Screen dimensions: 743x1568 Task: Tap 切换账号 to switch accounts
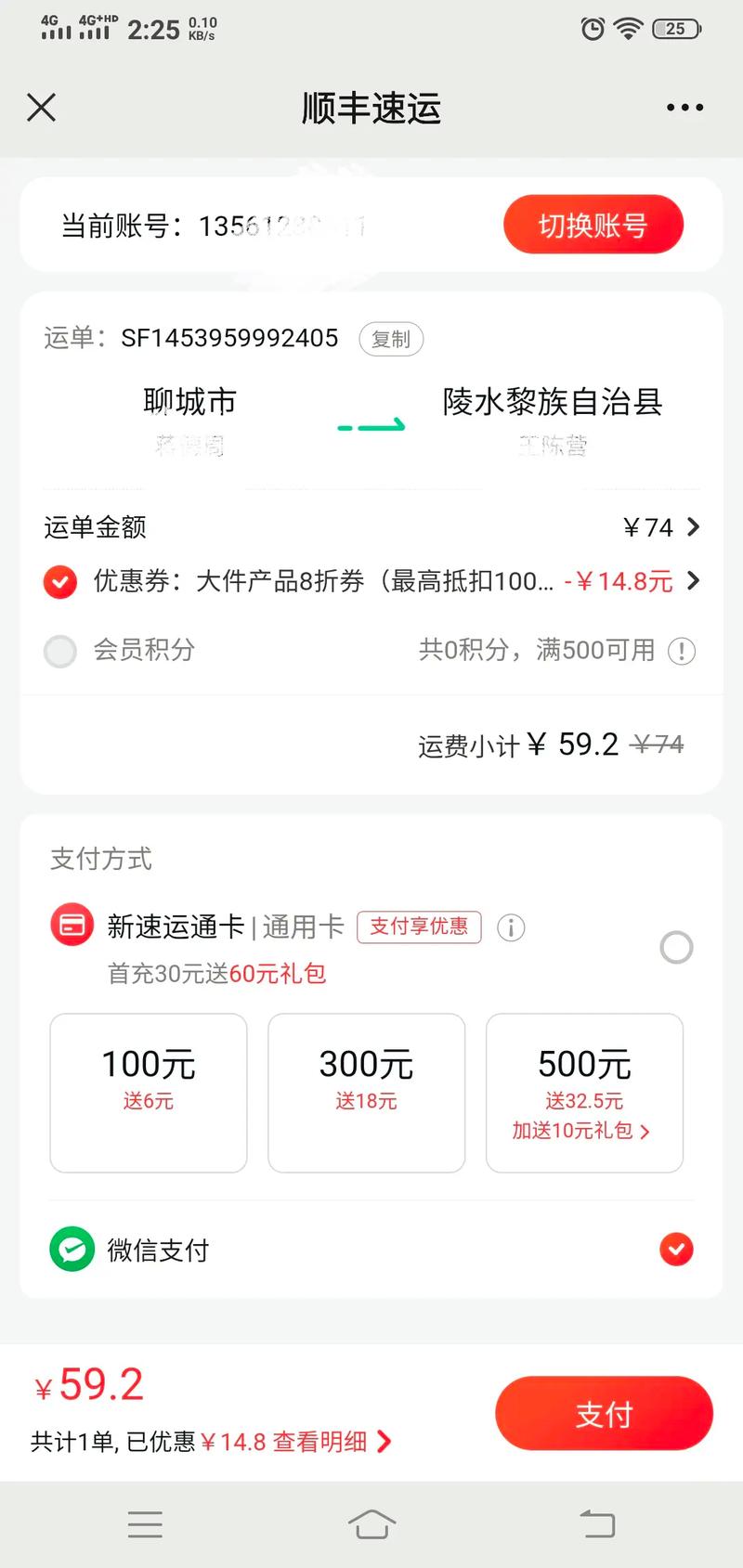(x=593, y=224)
